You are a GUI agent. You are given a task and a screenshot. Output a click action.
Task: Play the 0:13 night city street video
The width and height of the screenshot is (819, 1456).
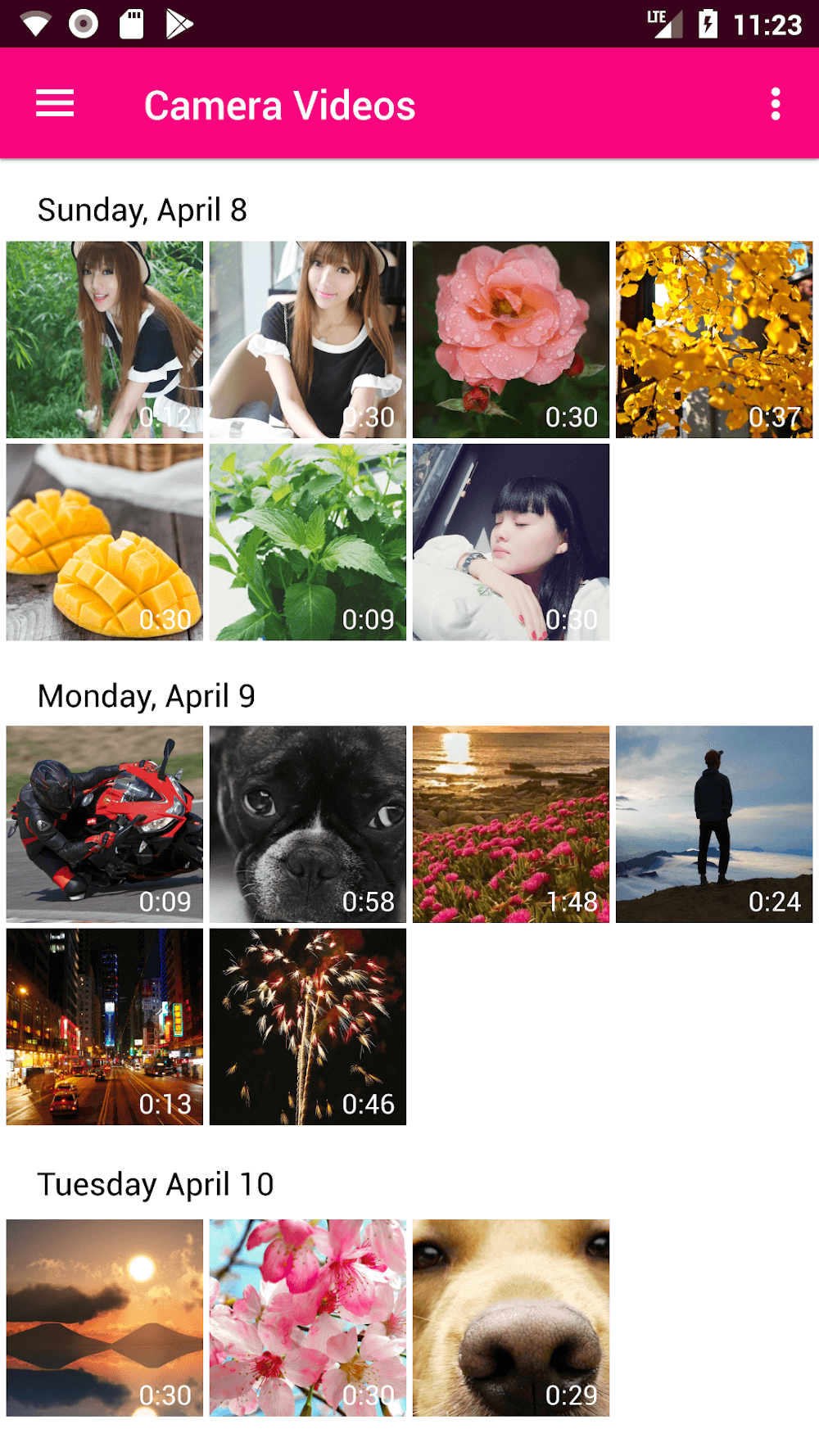[x=105, y=1027]
